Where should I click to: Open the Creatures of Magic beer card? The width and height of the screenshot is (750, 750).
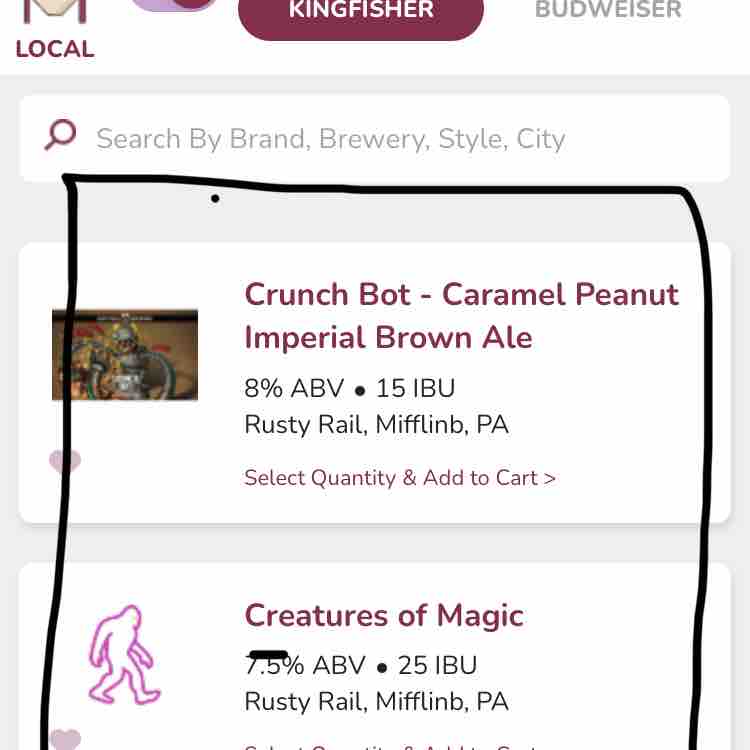(384, 616)
